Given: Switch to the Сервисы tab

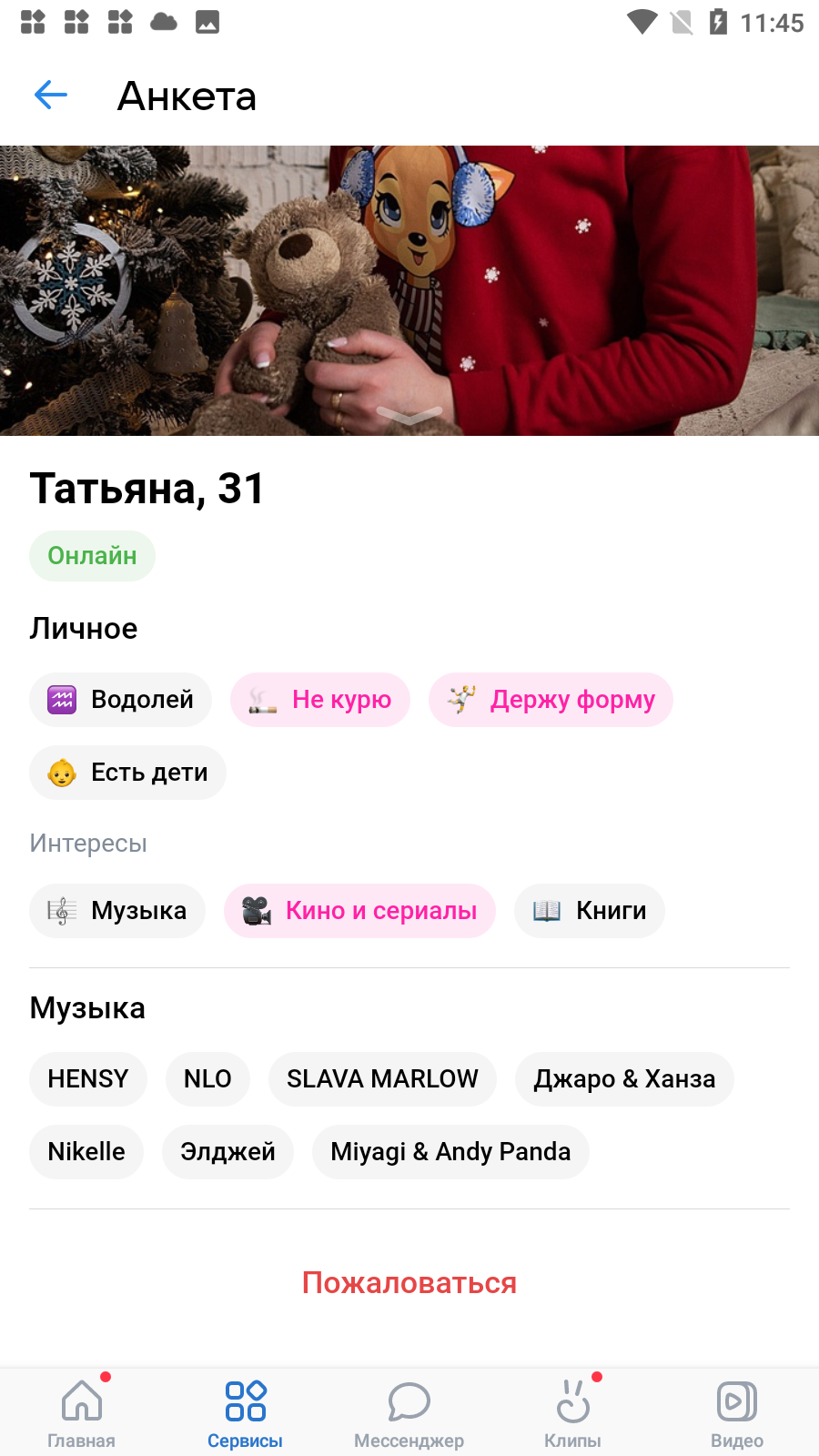Looking at the screenshot, I should [246, 1412].
